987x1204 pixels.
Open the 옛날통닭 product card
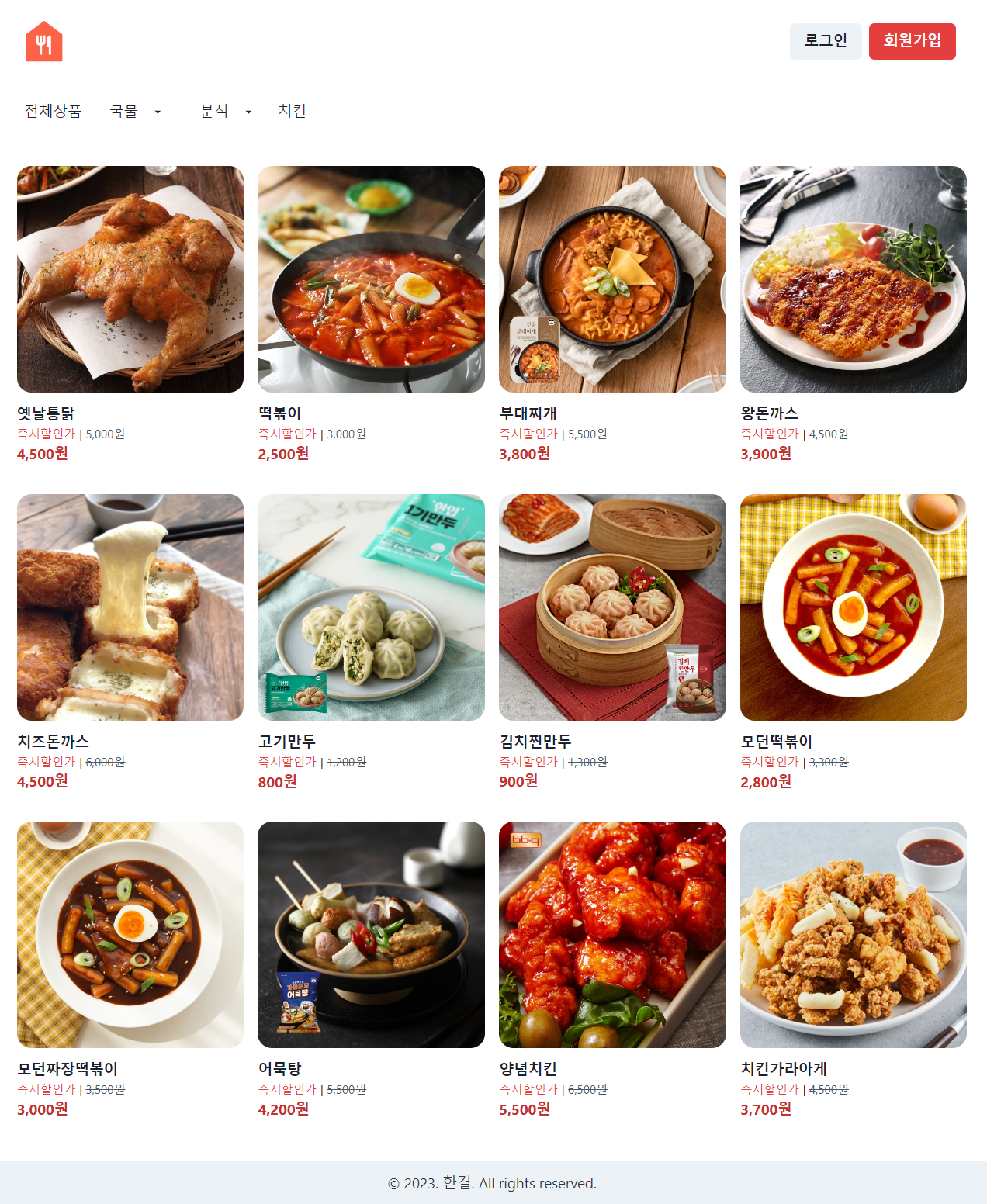click(130, 279)
